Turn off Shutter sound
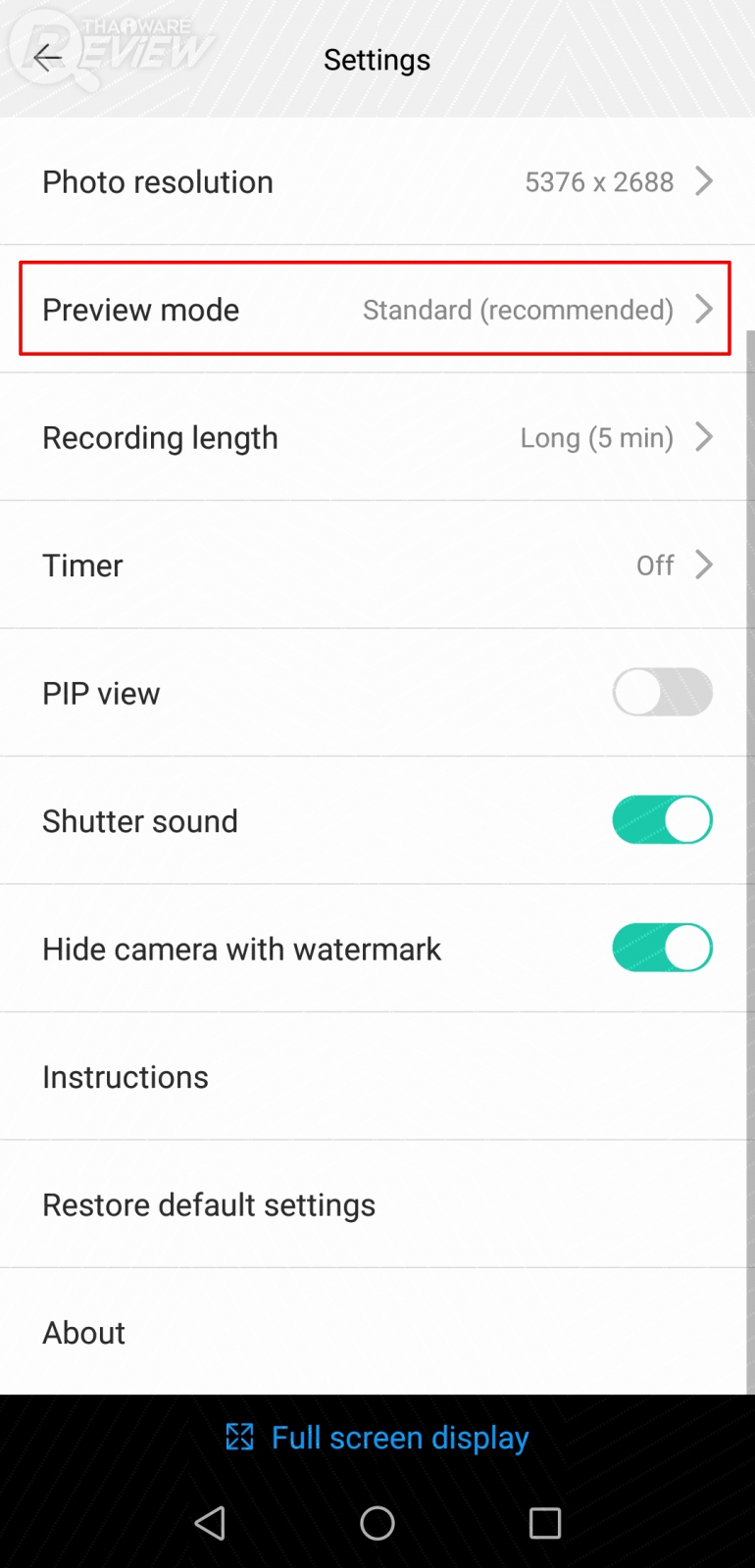Screen dimensions: 755x1568 (x=662, y=820)
